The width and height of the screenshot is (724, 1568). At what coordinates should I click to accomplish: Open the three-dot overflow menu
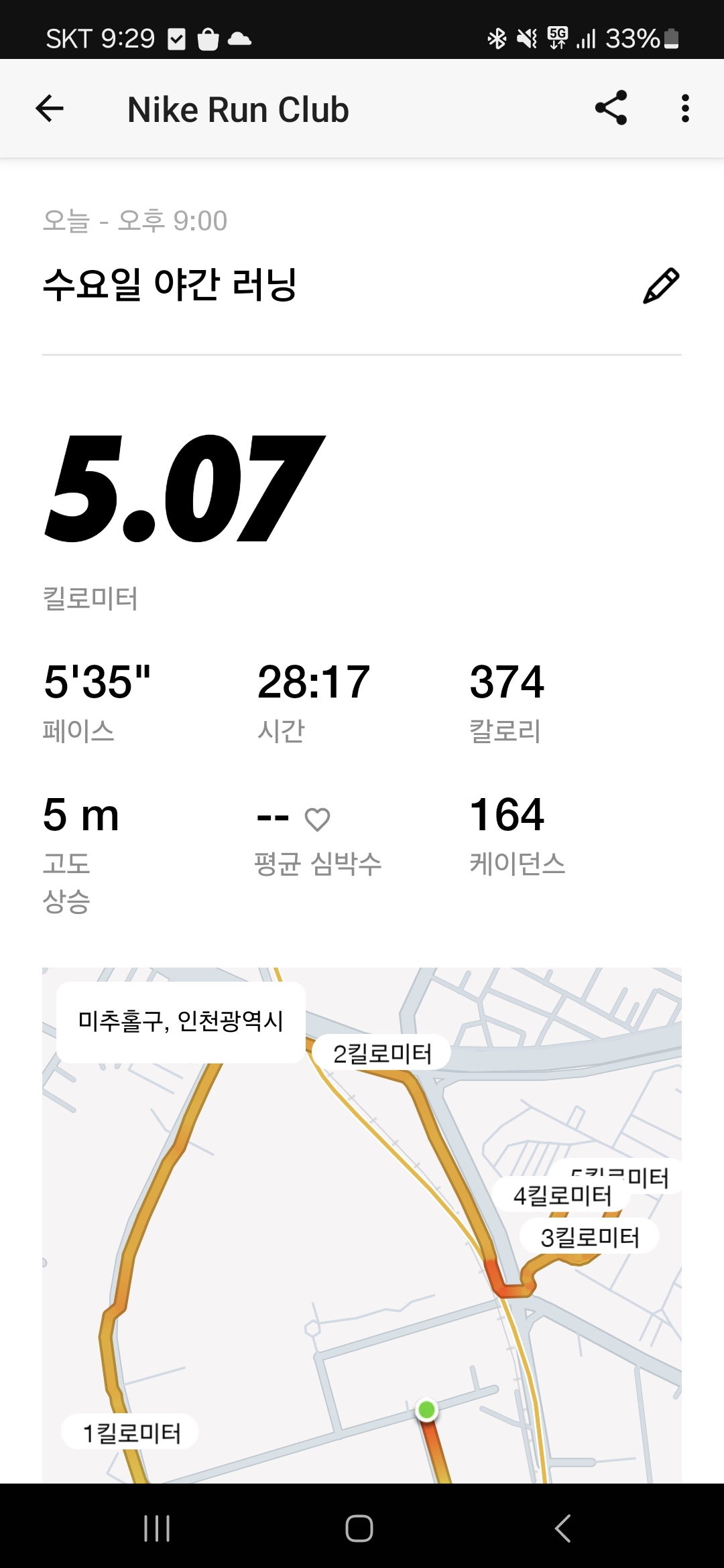tap(684, 109)
